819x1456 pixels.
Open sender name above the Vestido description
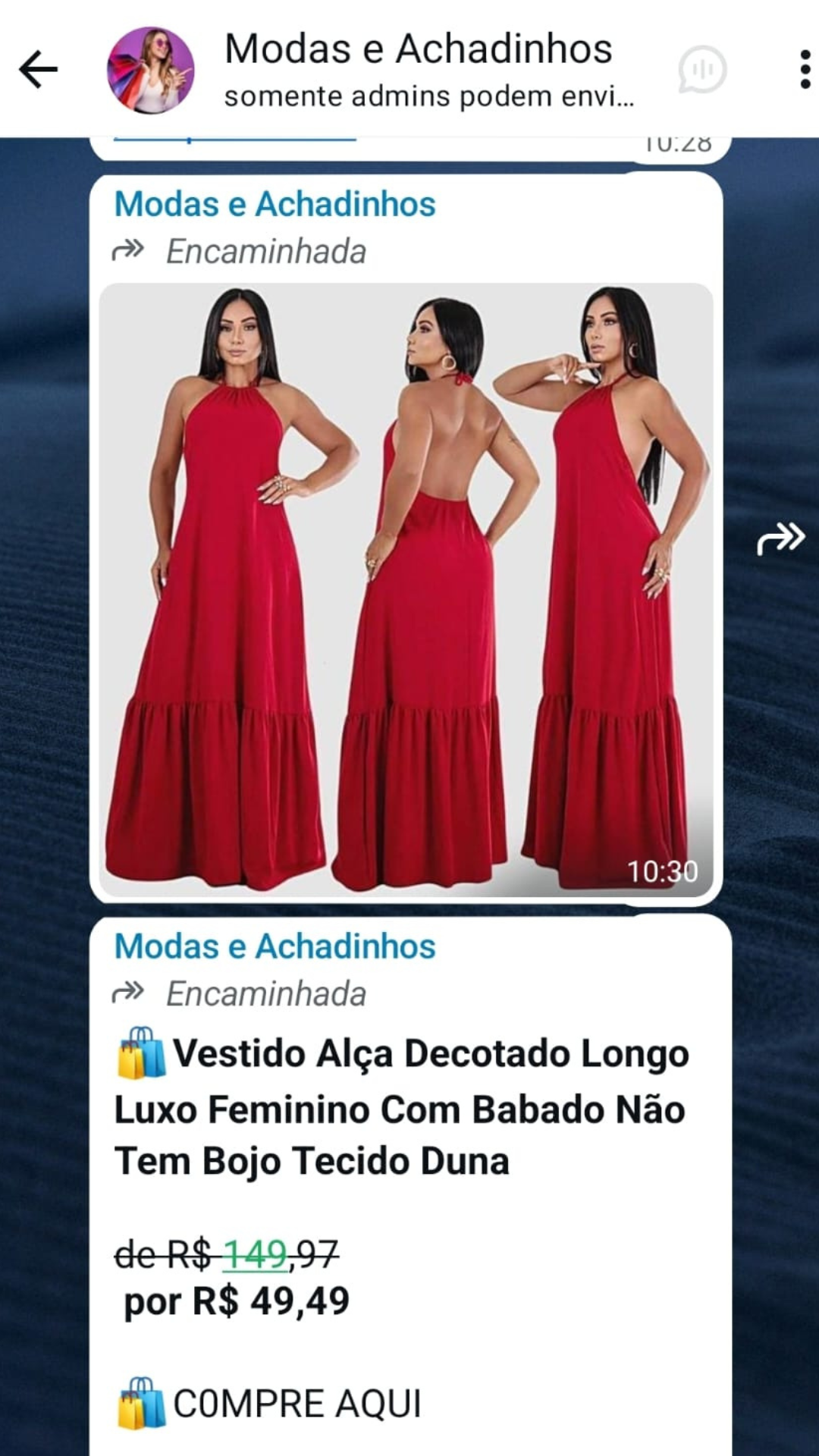(x=275, y=946)
